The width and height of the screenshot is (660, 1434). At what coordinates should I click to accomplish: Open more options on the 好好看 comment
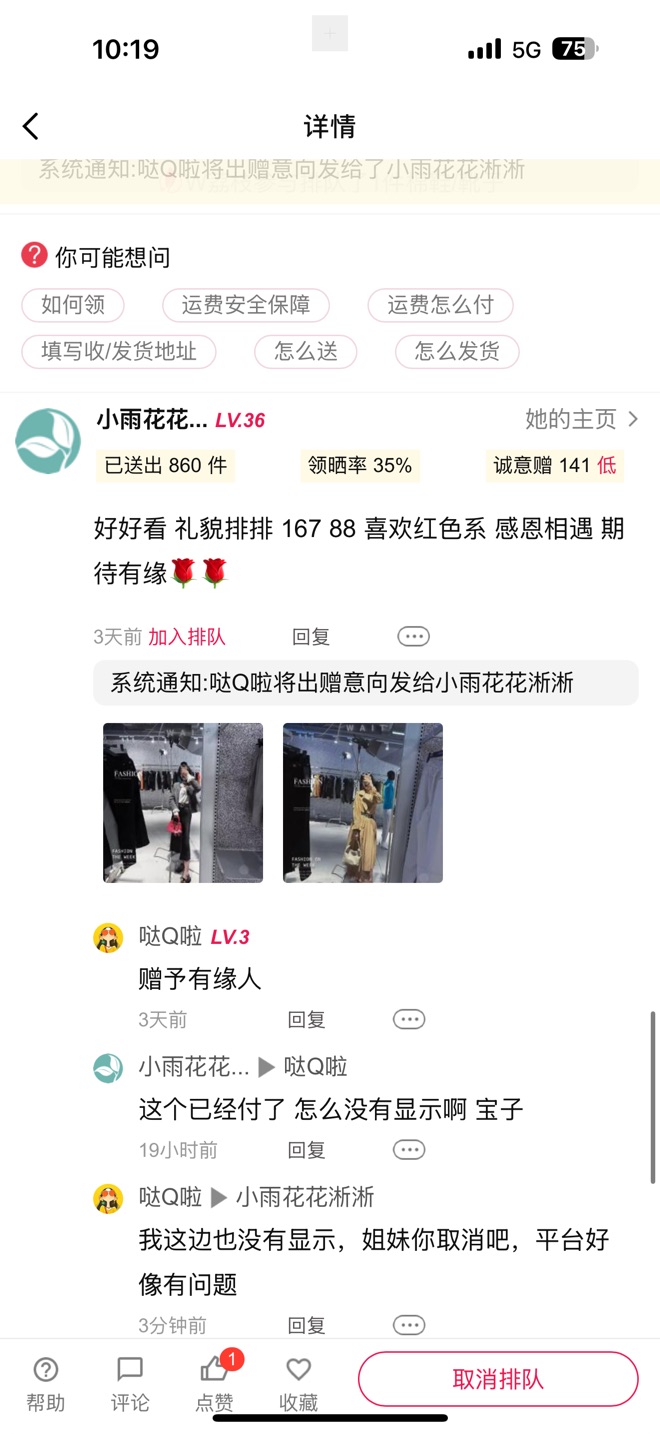[x=413, y=637]
